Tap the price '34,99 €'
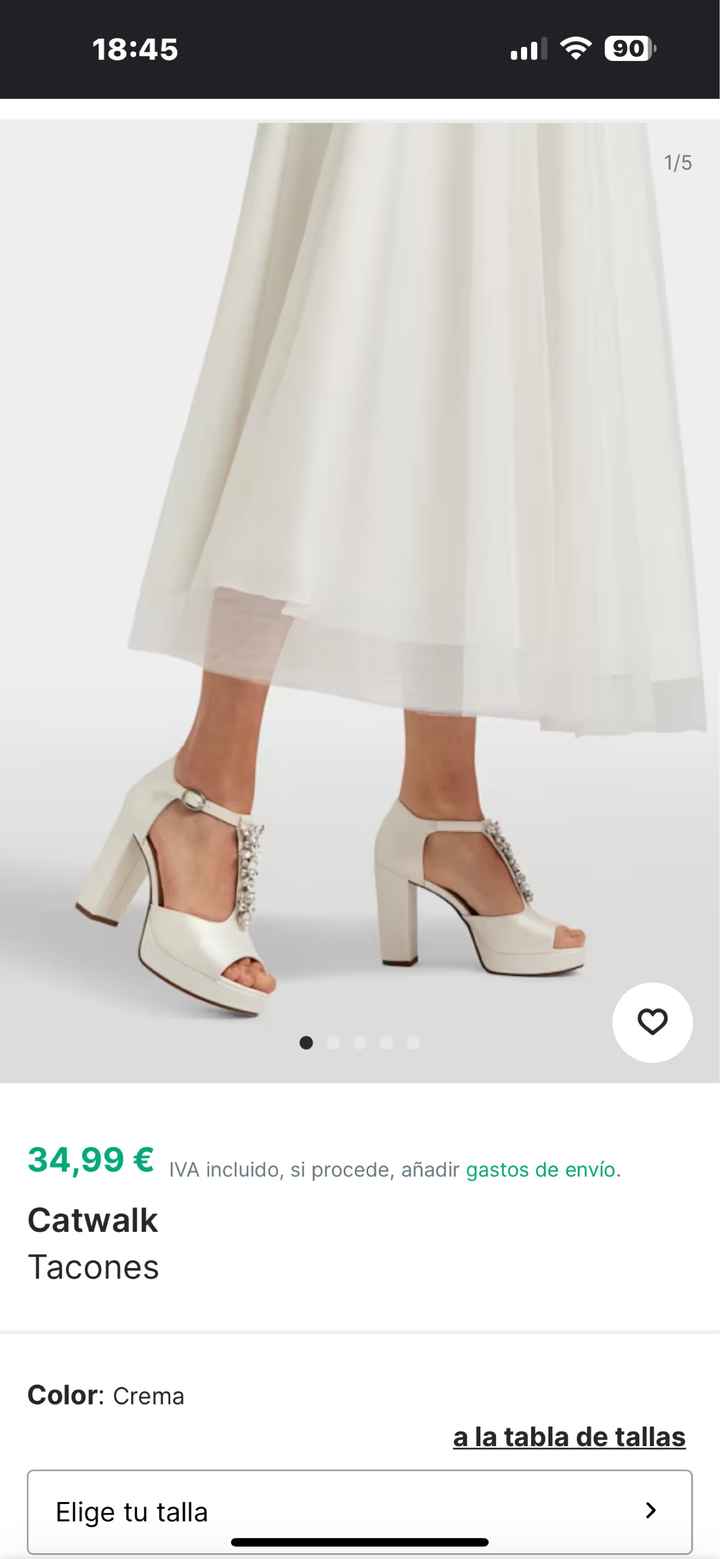The image size is (720, 1559). (x=91, y=1161)
